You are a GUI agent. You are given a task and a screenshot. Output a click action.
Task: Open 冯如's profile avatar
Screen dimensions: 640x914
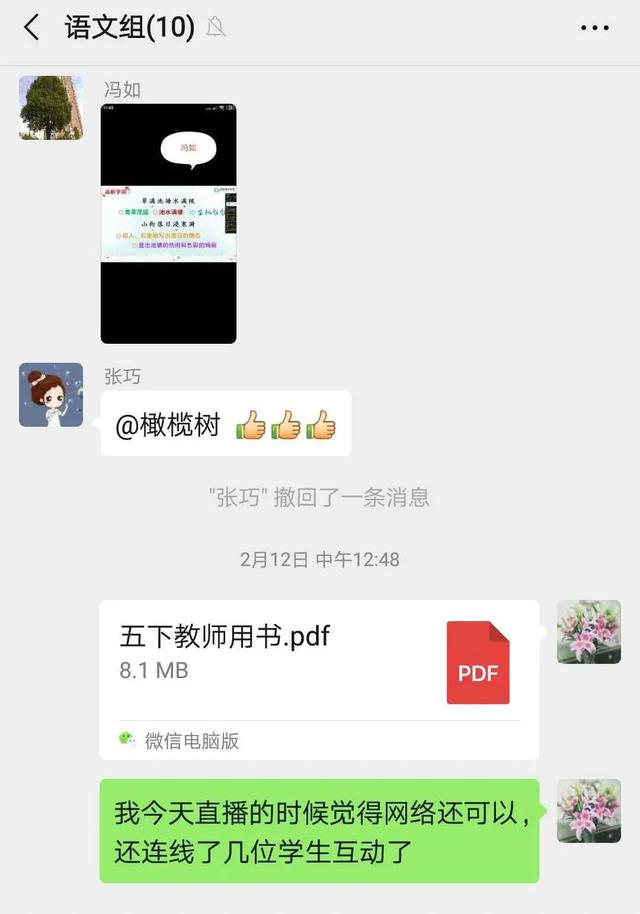(x=51, y=107)
